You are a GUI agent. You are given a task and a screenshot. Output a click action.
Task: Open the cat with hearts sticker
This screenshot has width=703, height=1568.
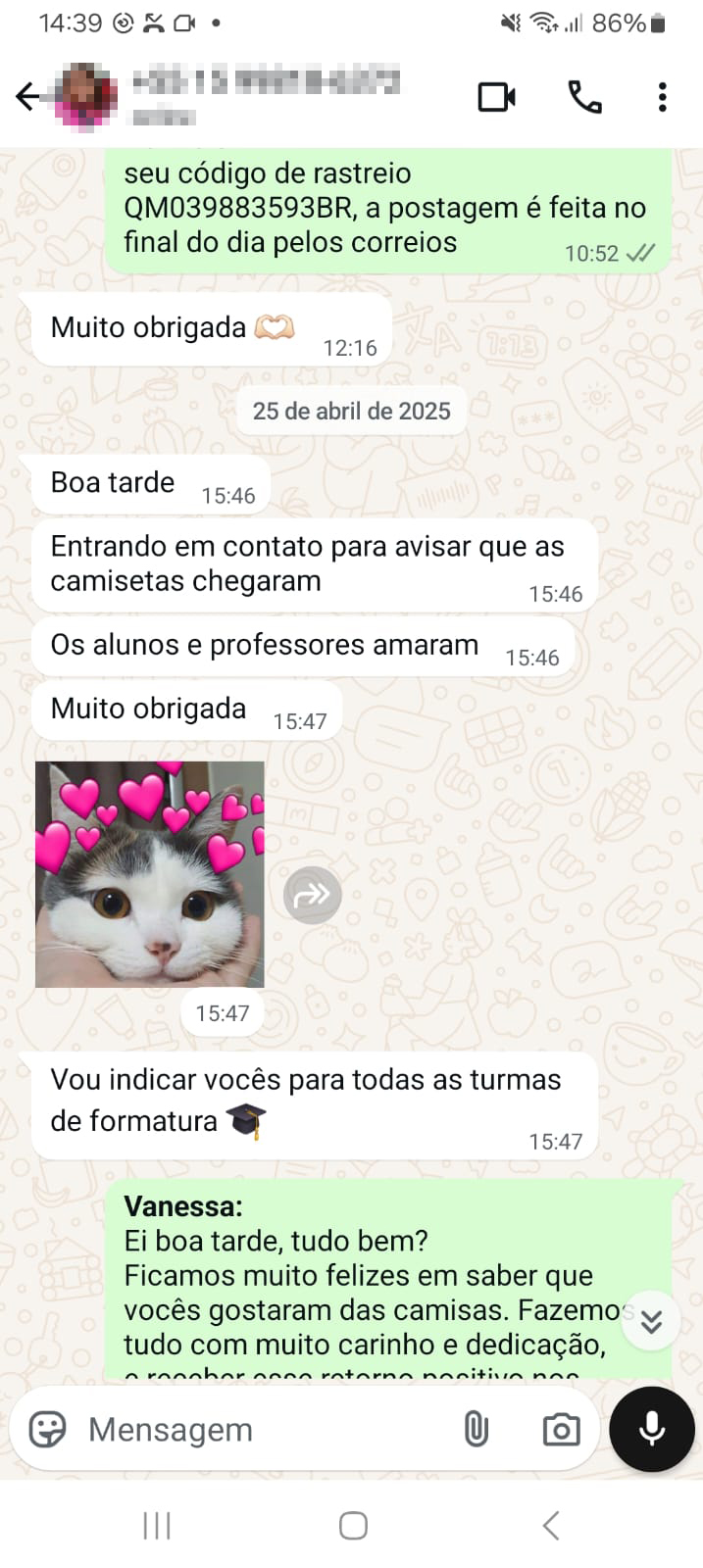pos(149,874)
